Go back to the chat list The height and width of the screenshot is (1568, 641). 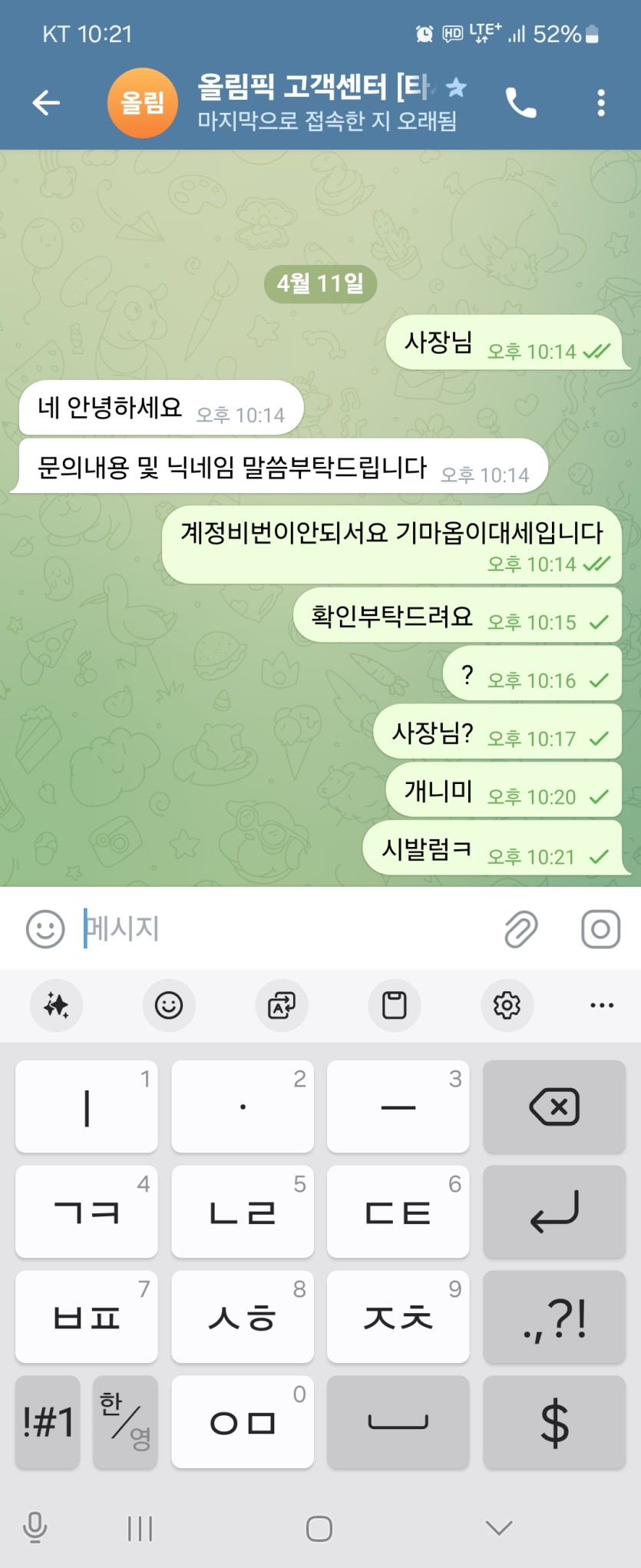(46, 103)
